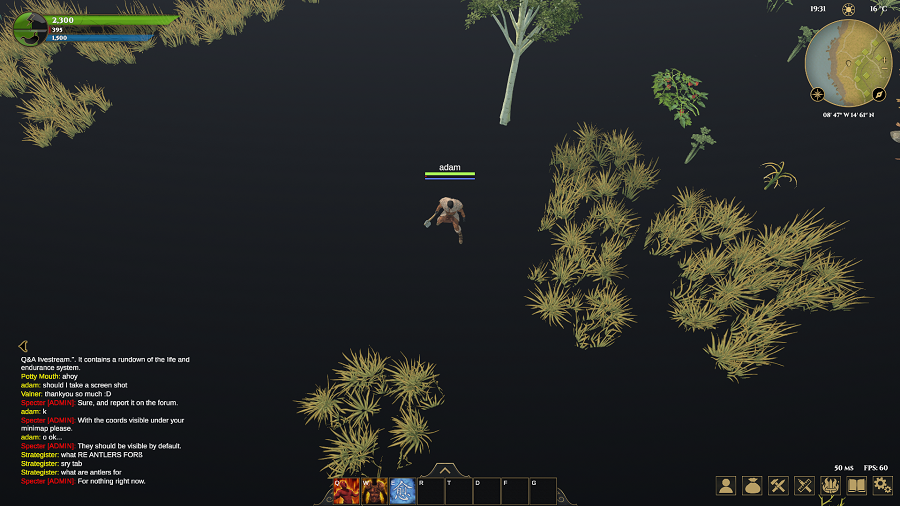Open the minimap
Screen dimensions: 900x506
click(x=848, y=63)
